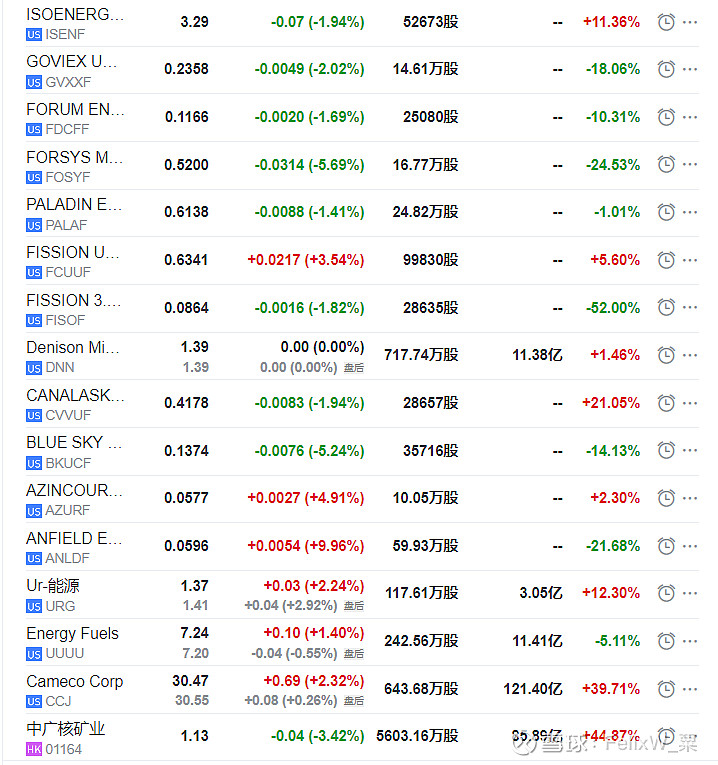Open the three-dot menu for Cameco Corp
The height and width of the screenshot is (765, 718).
coord(690,689)
